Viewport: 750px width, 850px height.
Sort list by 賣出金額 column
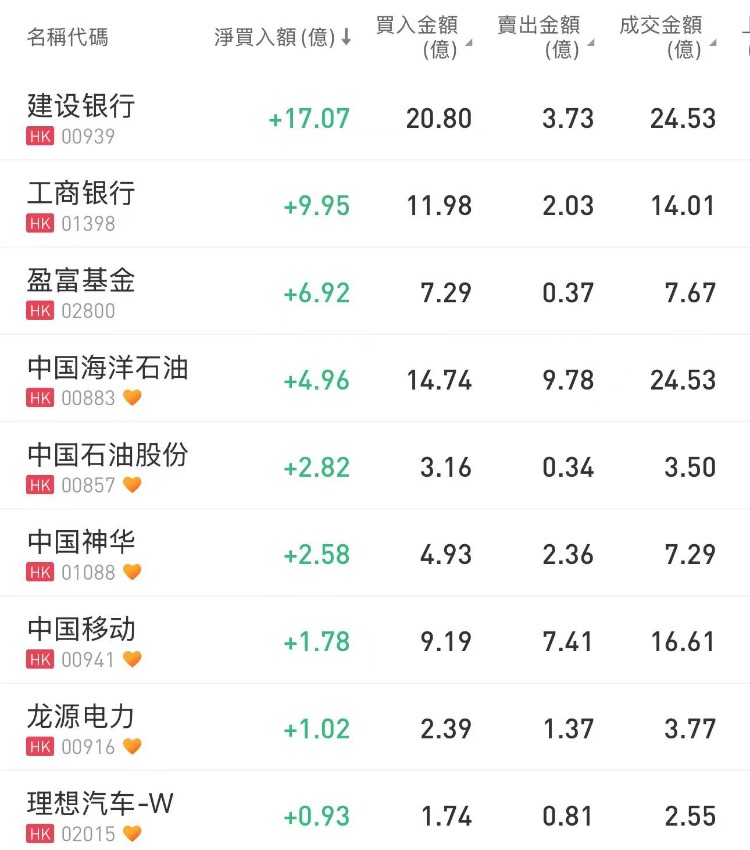pyautogui.click(x=539, y=37)
